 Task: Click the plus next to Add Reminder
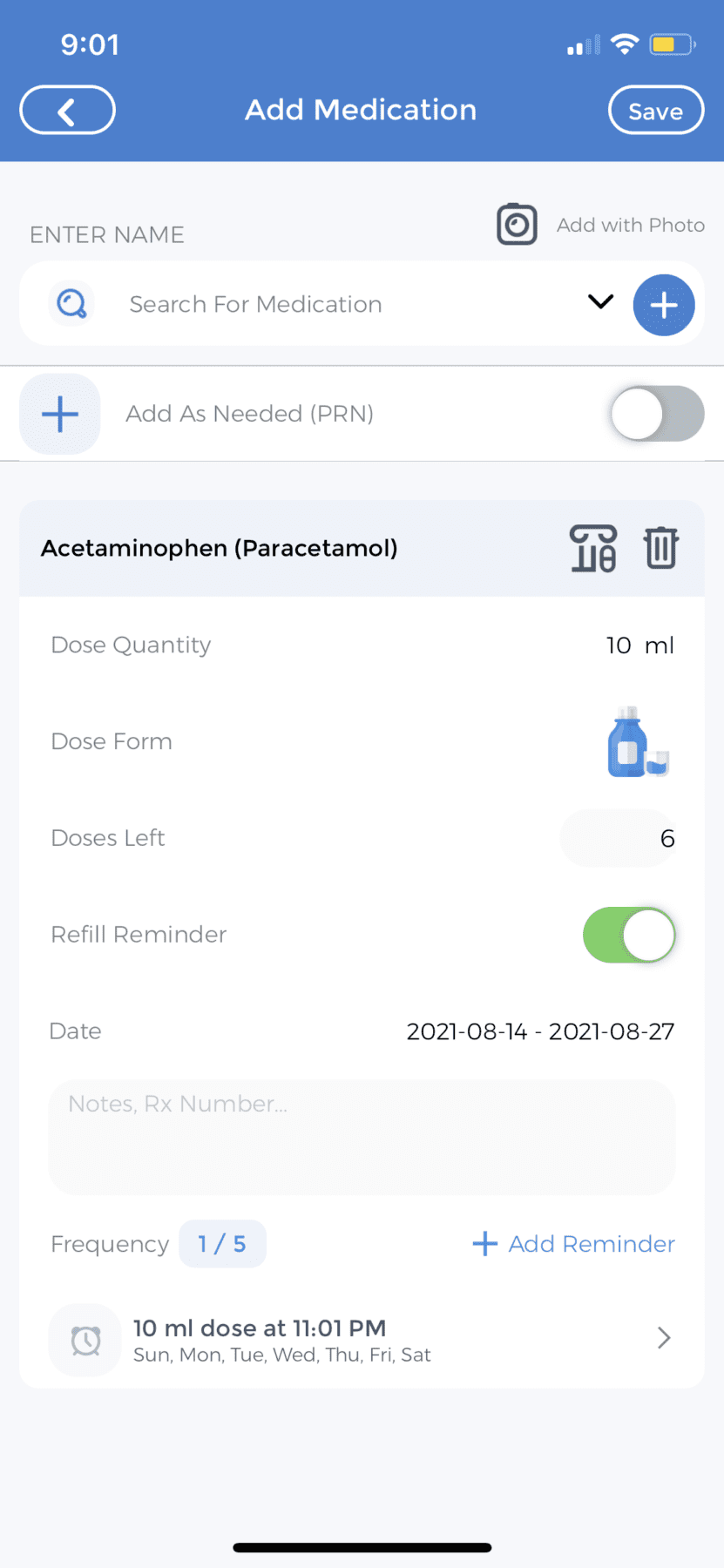[x=484, y=1244]
